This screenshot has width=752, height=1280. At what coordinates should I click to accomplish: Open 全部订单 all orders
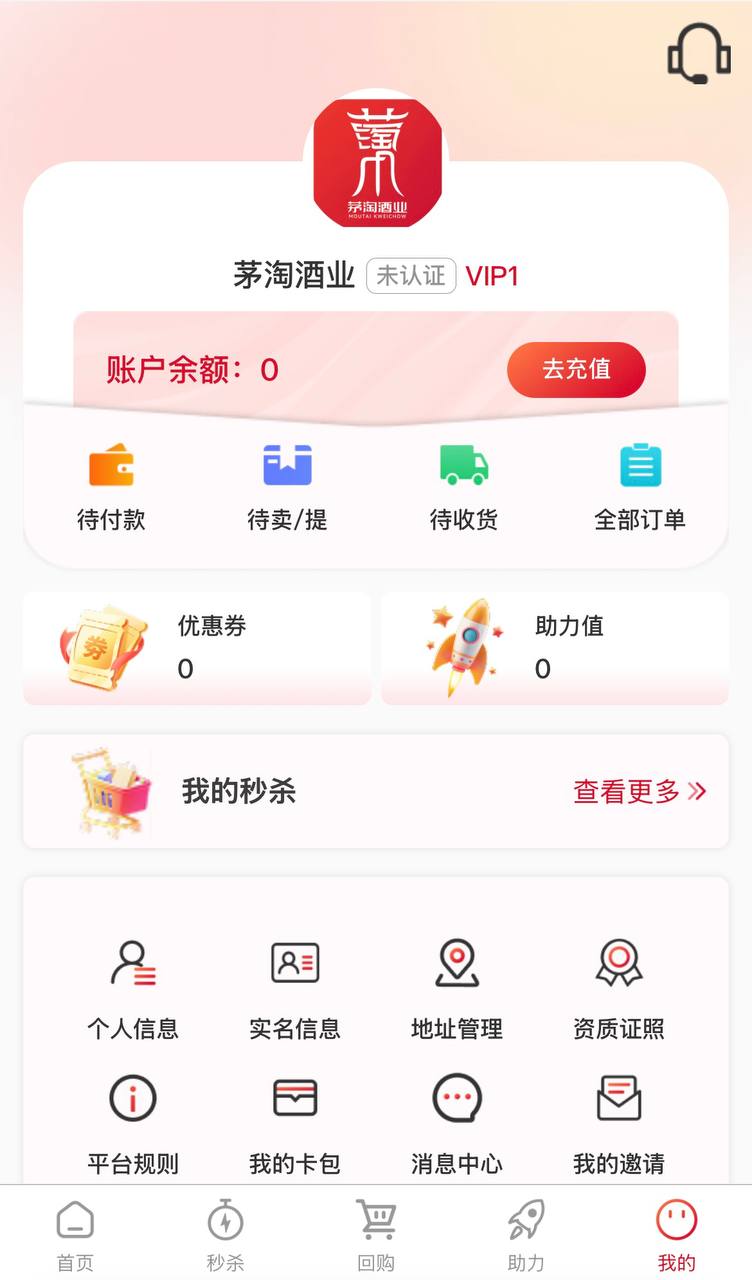click(640, 487)
